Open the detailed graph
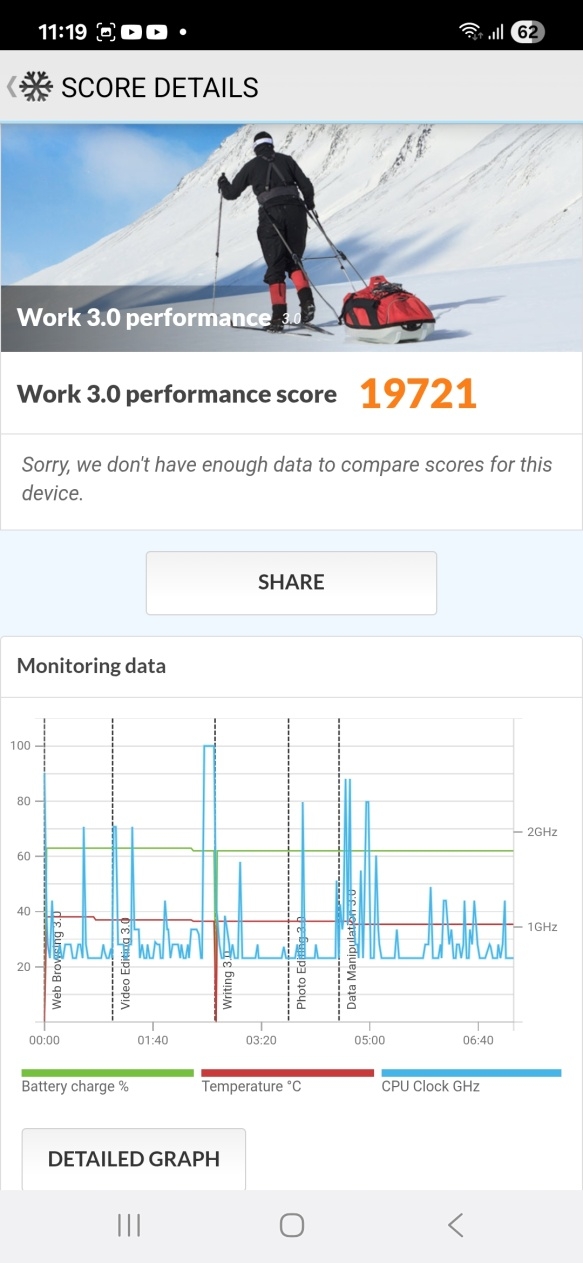The width and height of the screenshot is (583, 1263). click(134, 1159)
